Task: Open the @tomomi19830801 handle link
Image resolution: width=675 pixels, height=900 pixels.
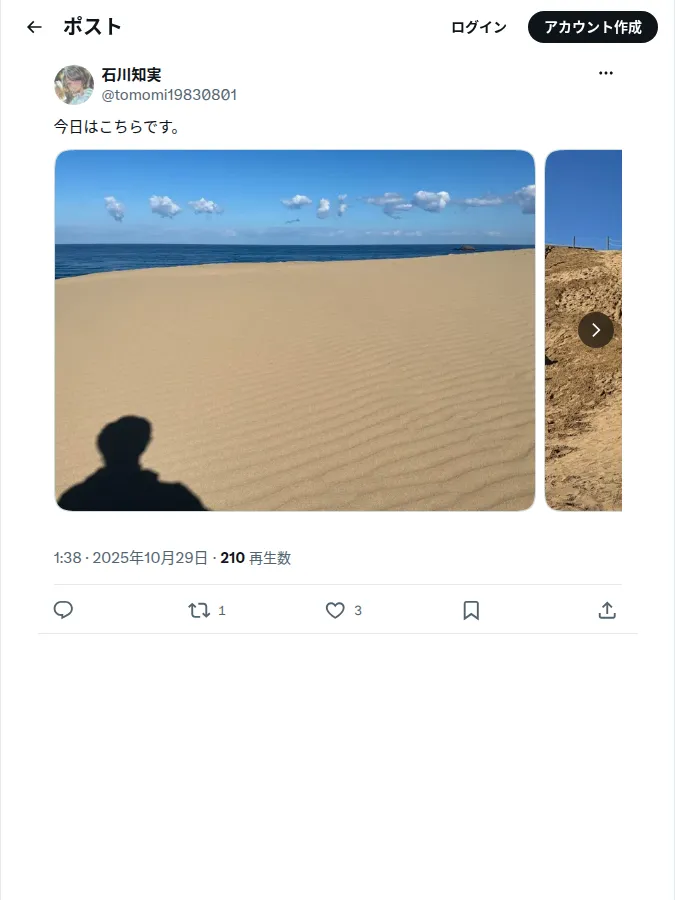Action: [169, 95]
